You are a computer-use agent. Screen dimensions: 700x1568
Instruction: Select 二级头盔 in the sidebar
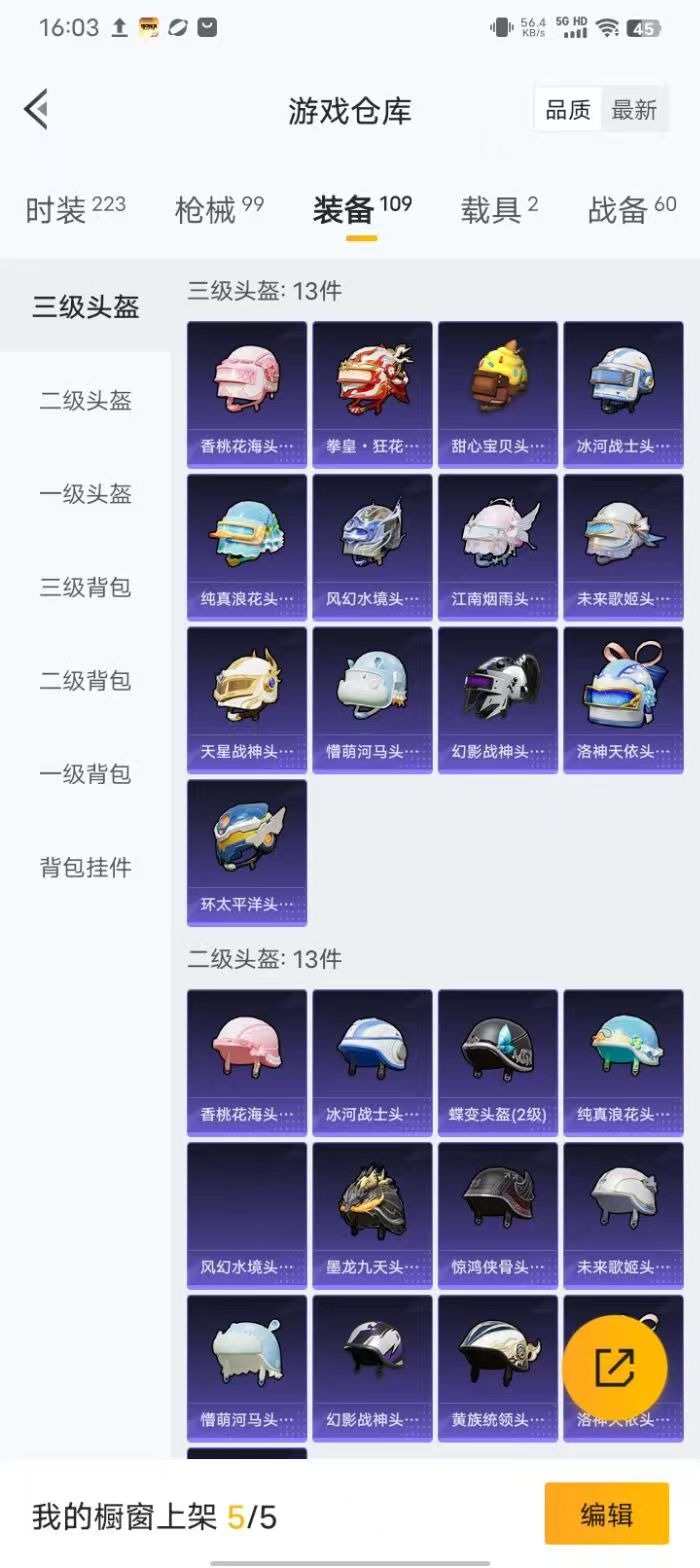coord(85,401)
